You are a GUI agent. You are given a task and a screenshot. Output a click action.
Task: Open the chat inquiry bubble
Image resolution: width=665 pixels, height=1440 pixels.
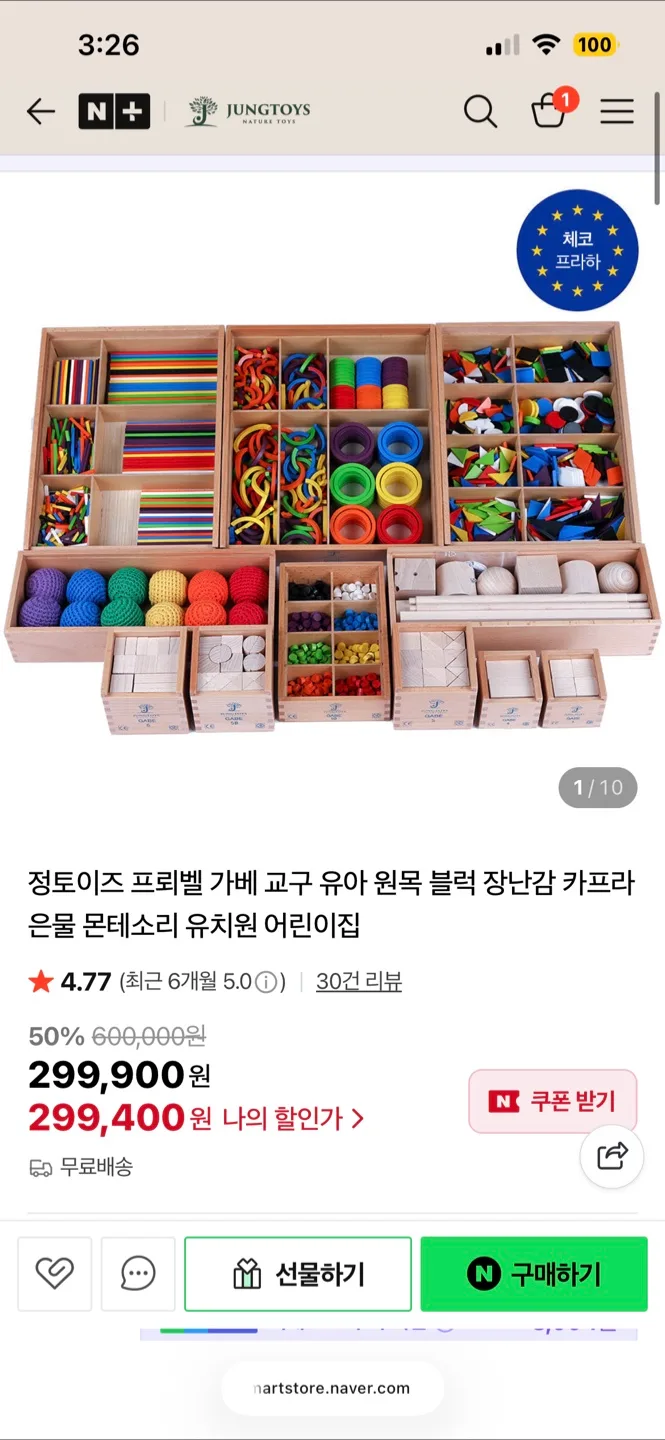point(138,1273)
